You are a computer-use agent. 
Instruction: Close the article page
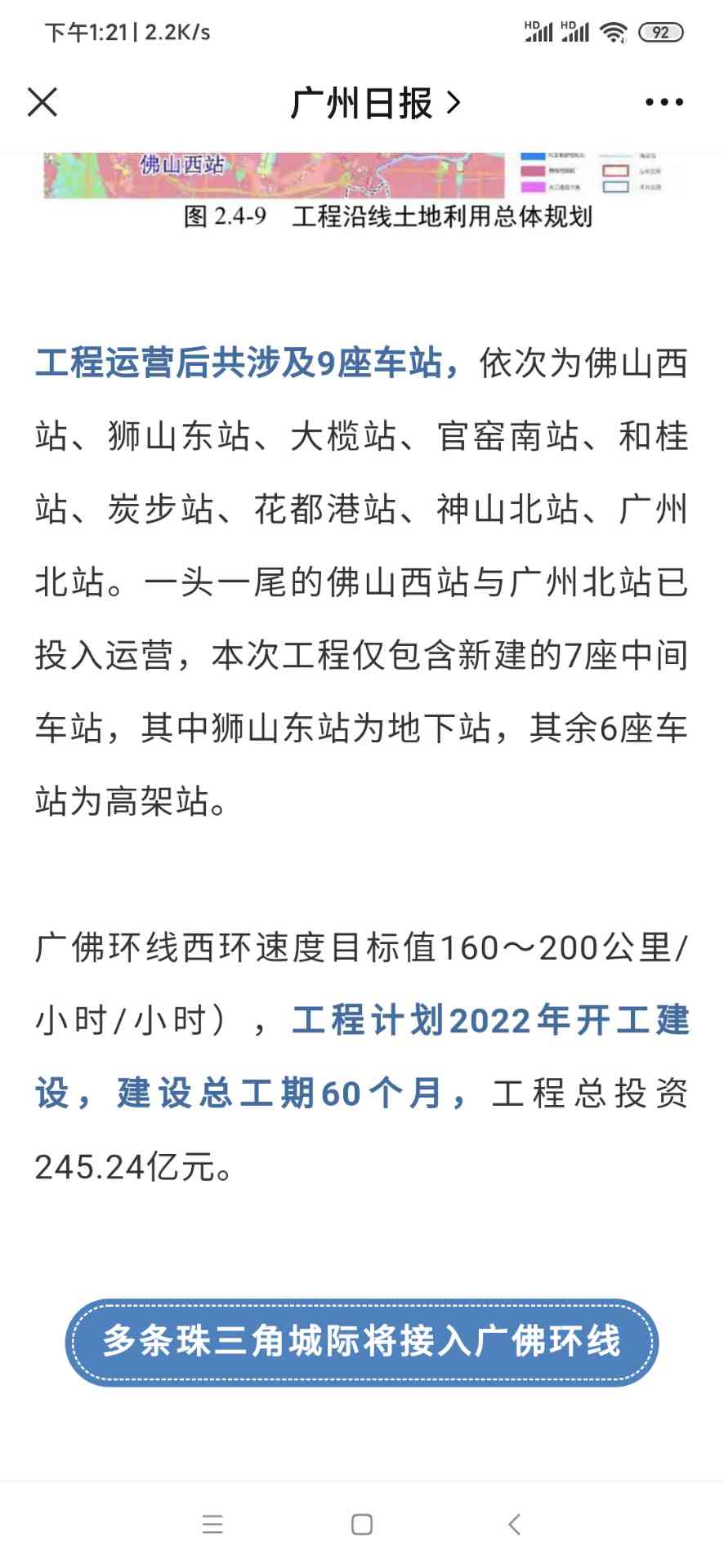coord(42,103)
